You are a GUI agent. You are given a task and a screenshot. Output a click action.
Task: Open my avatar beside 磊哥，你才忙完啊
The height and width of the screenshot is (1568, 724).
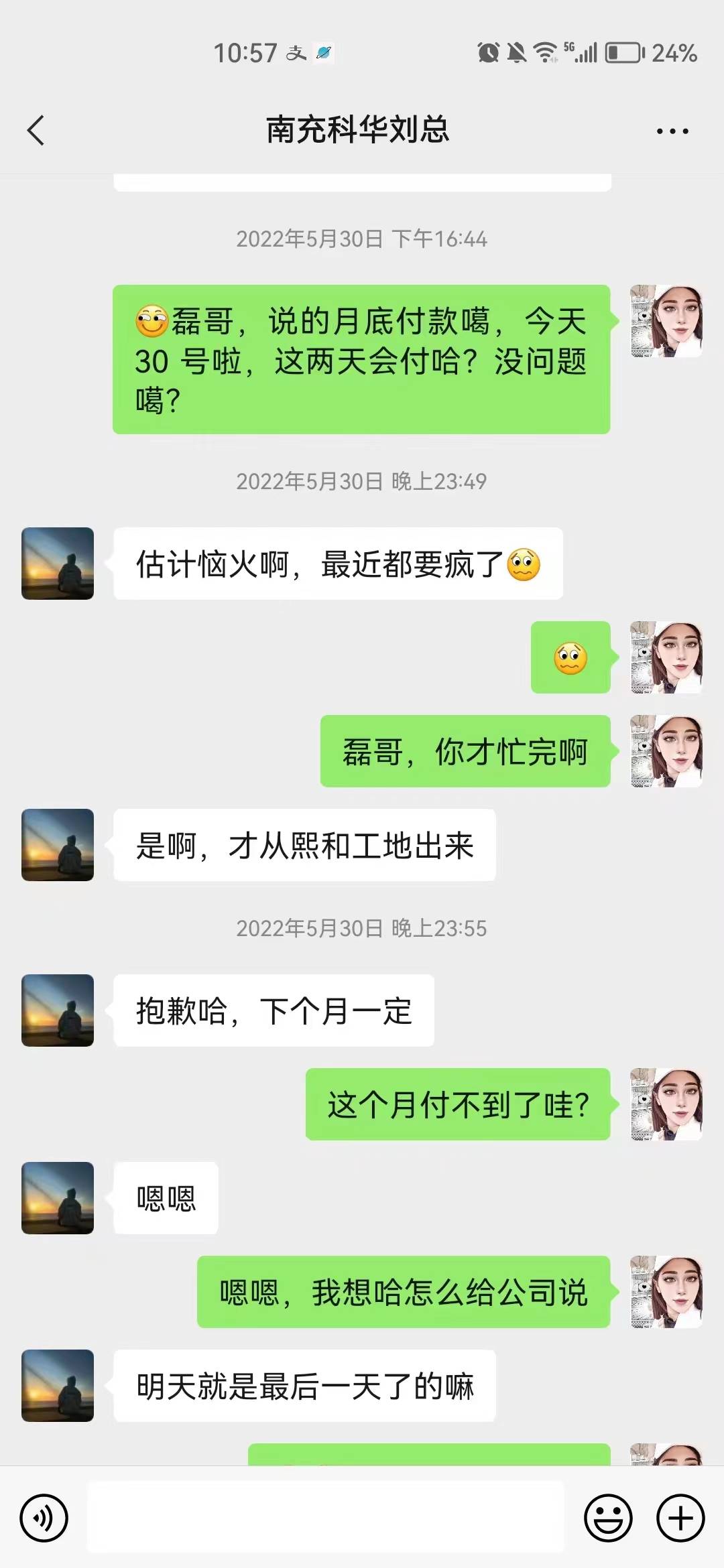(666, 751)
